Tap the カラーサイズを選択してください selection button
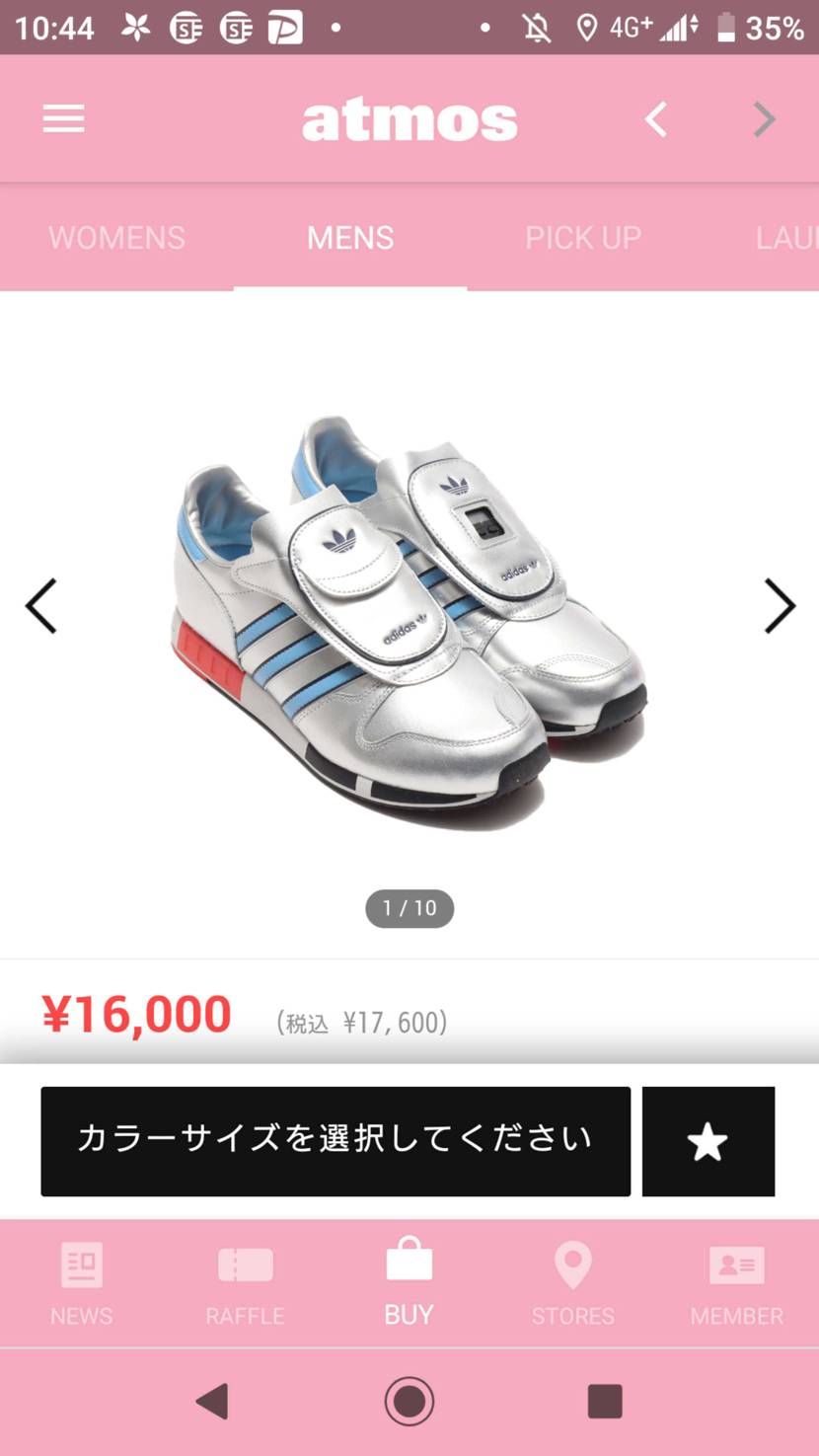 coord(335,1141)
